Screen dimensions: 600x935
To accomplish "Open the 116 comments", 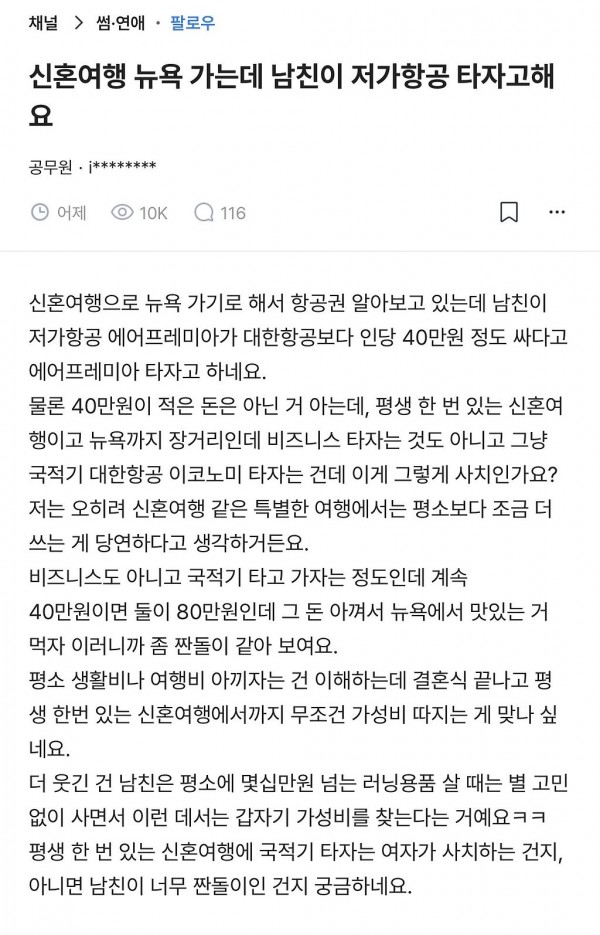I will point(219,213).
